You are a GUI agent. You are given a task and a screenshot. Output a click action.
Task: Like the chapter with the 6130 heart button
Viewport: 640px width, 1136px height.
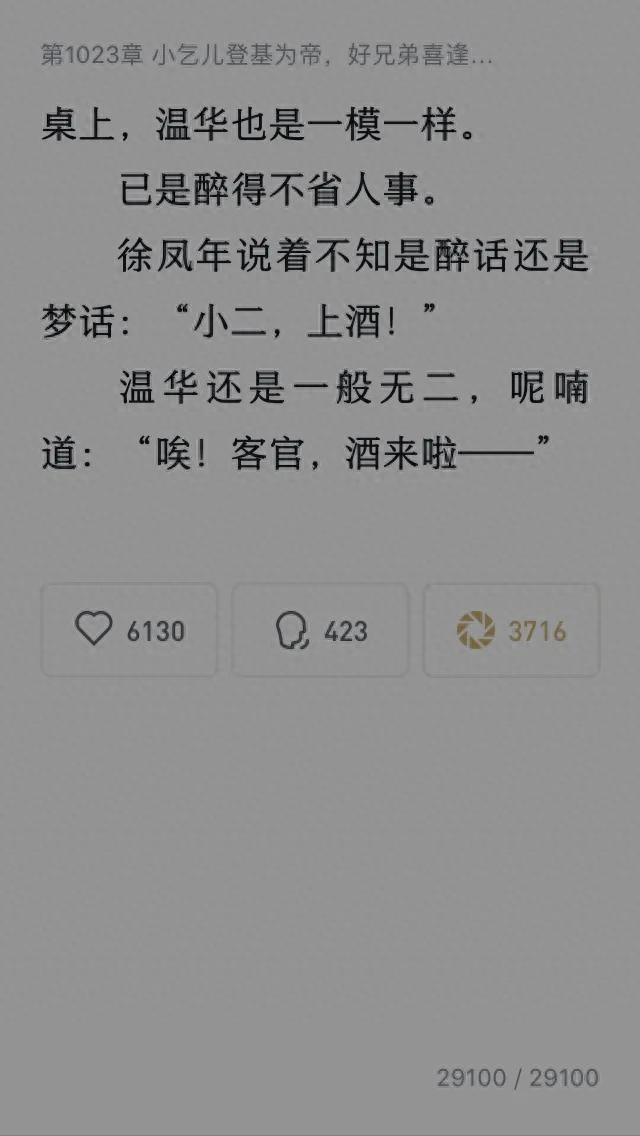(129, 630)
